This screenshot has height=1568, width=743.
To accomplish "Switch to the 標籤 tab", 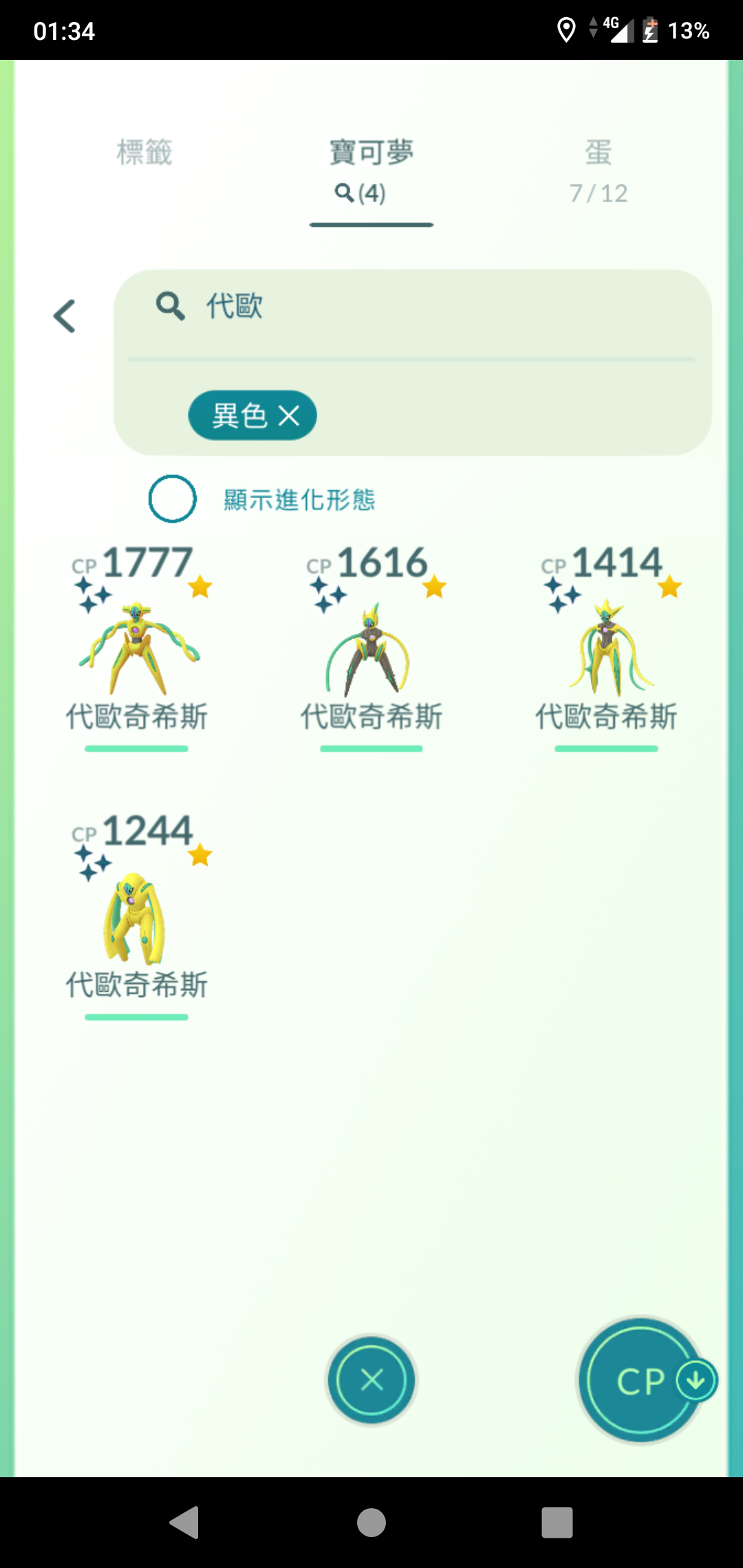I will click(144, 152).
